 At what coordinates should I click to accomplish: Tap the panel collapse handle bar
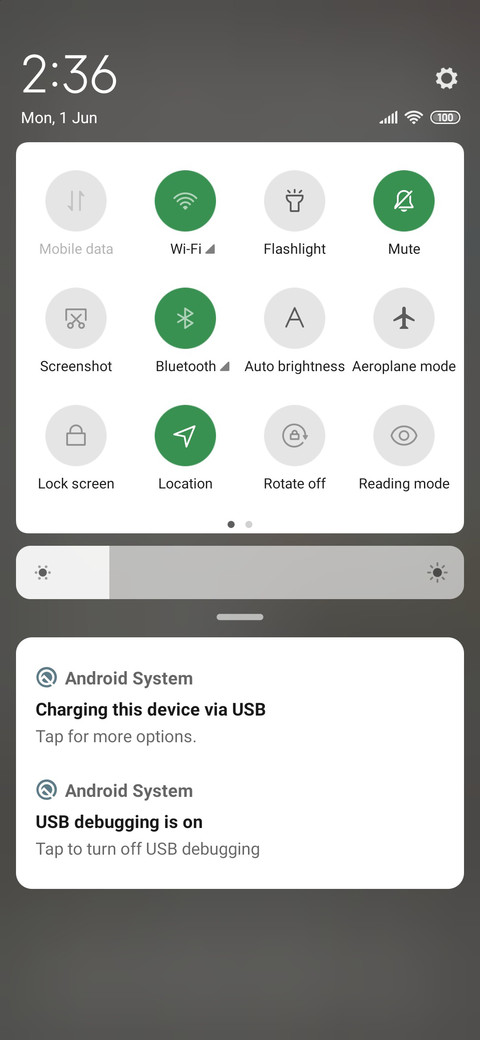(x=240, y=617)
